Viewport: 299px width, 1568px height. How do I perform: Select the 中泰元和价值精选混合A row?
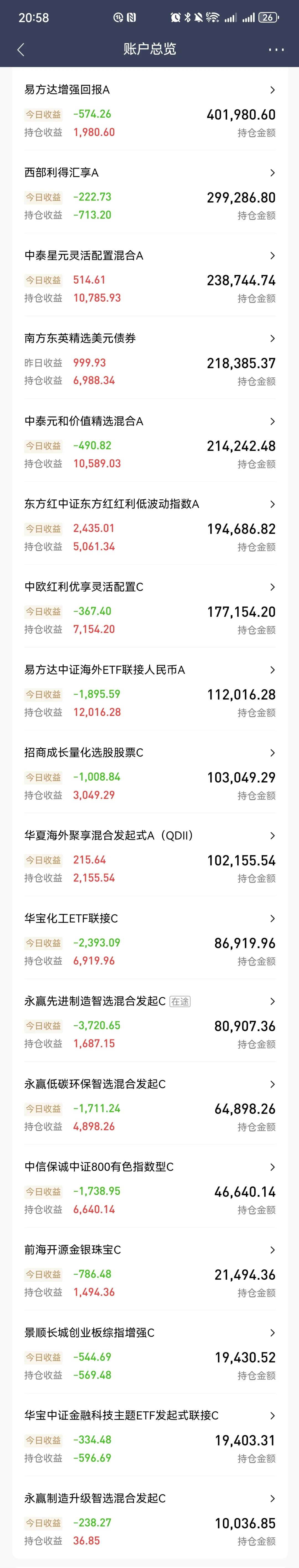click(x=149, y=441)
